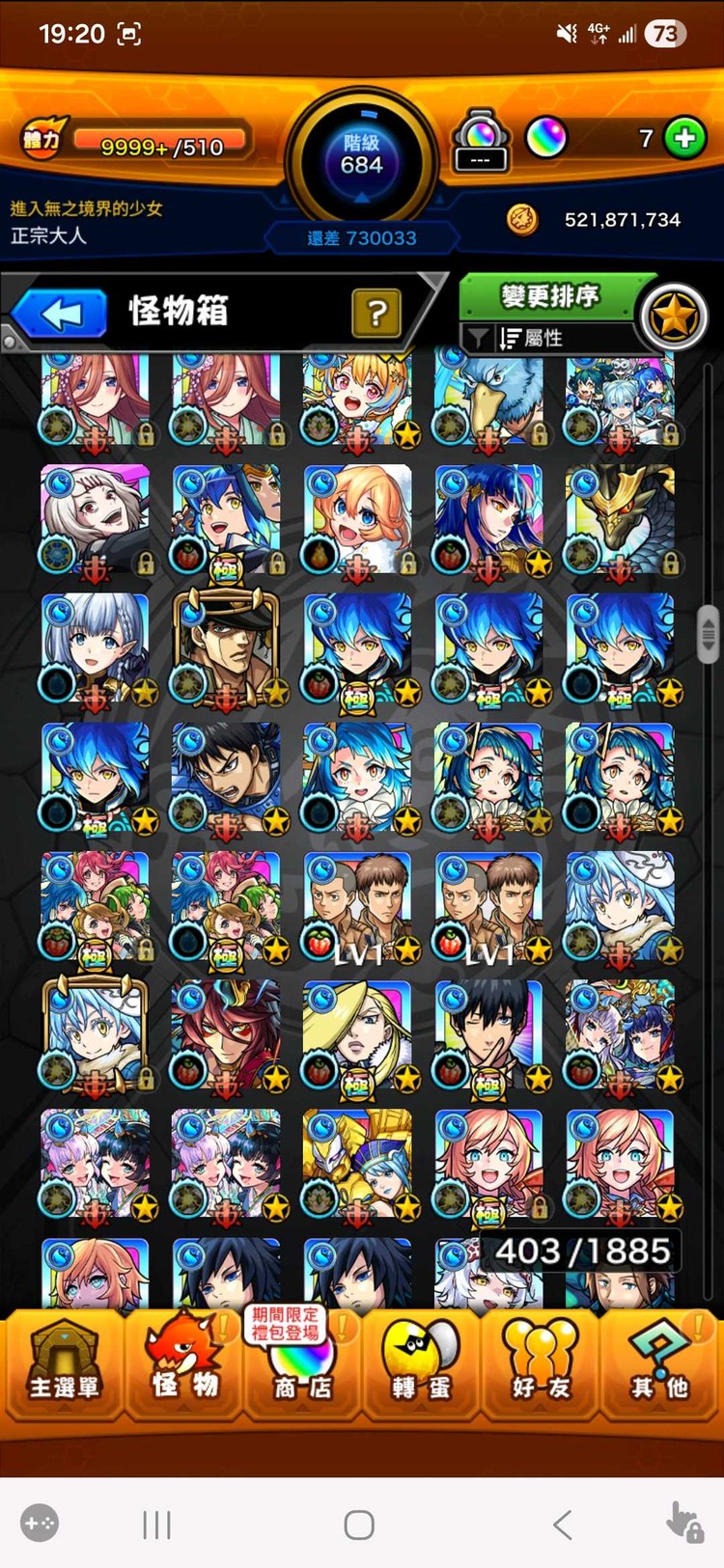Open the question mark help button
This screenshot has height=1568, width=724.
[376, 313]
